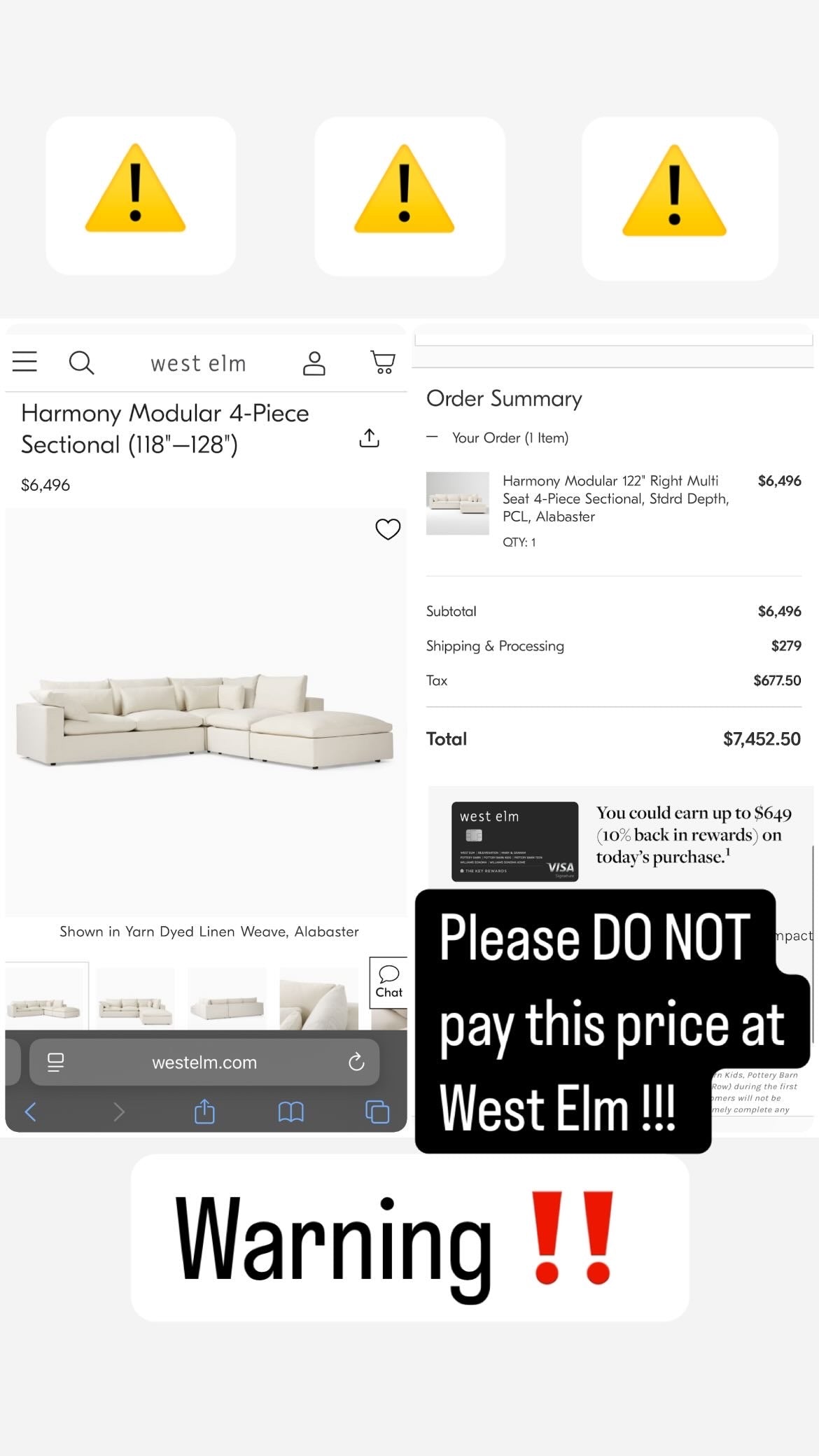This screenshot has height=1456, width=819.
Task: Click the west elm logo
Action: (x=198, y=362)
